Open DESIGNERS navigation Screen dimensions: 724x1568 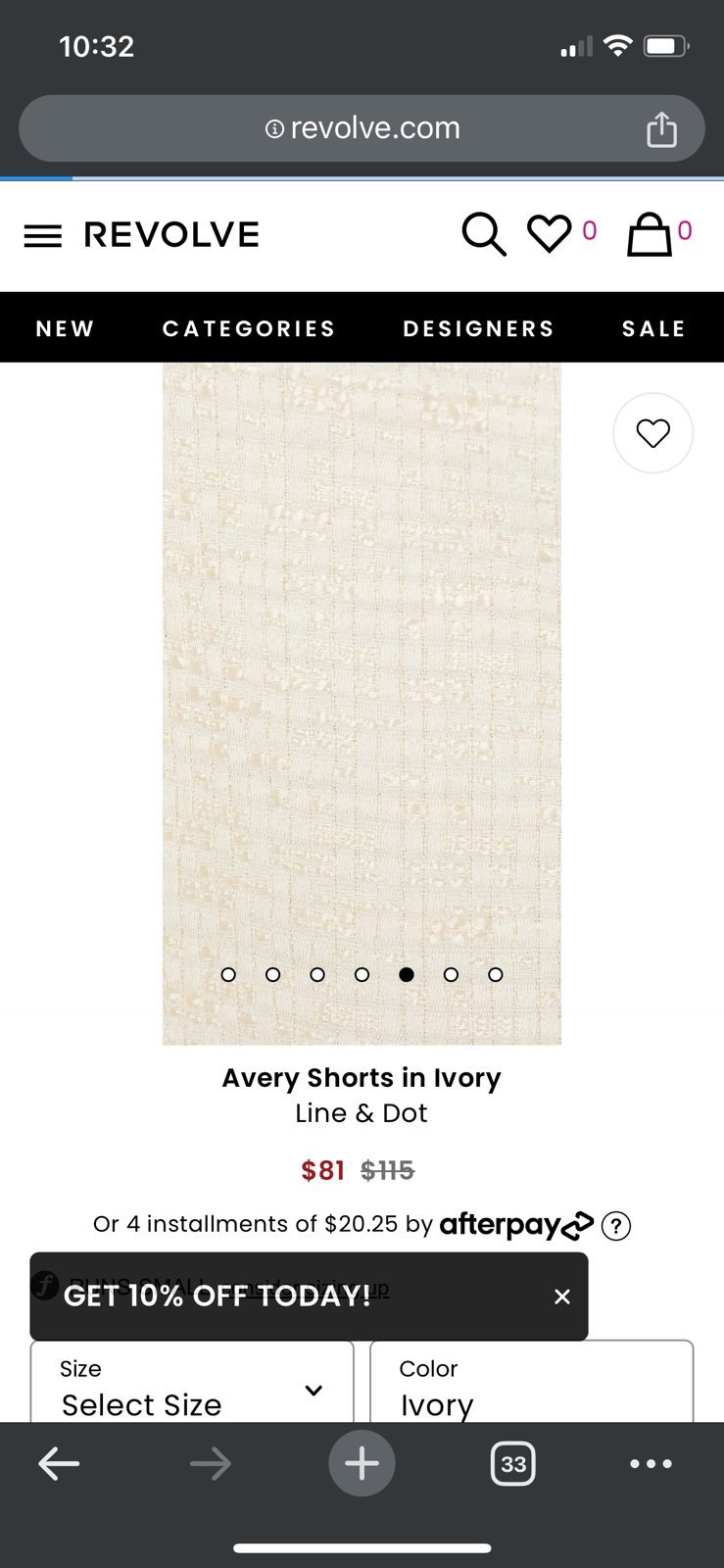tap(479, 328)
